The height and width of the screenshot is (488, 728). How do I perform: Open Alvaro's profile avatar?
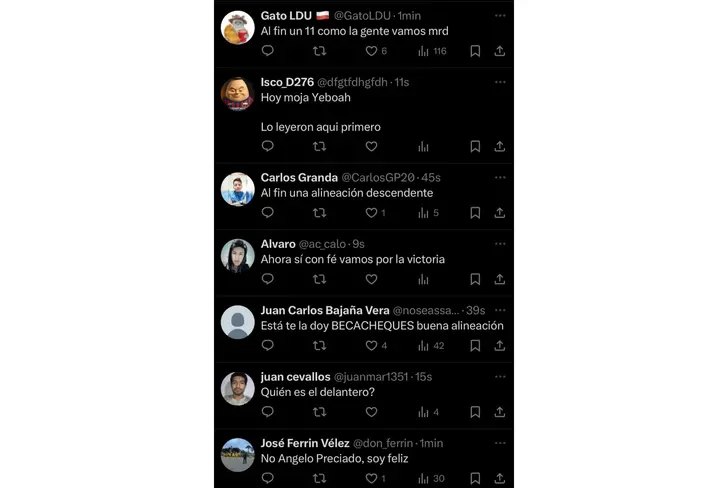point(237,256)
